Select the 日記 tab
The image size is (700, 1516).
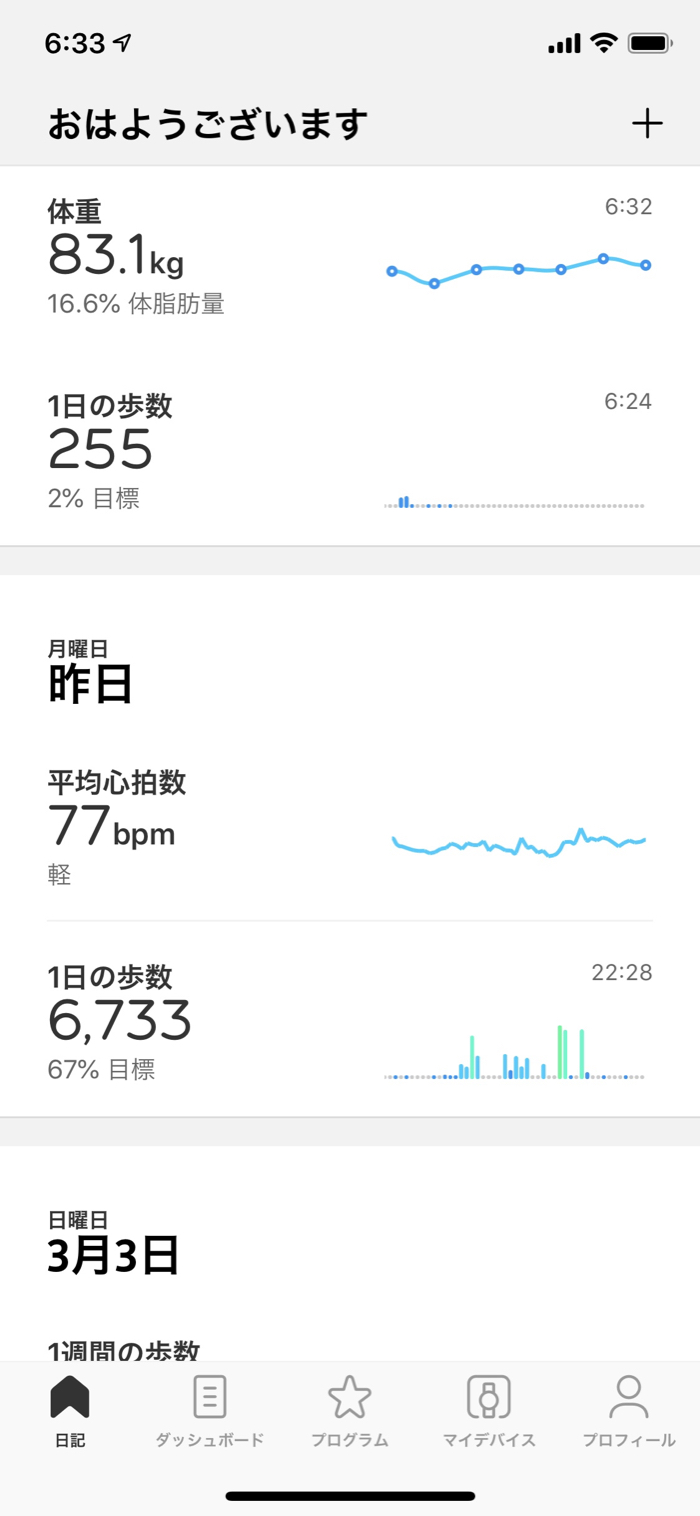(x=70, y=1411)
